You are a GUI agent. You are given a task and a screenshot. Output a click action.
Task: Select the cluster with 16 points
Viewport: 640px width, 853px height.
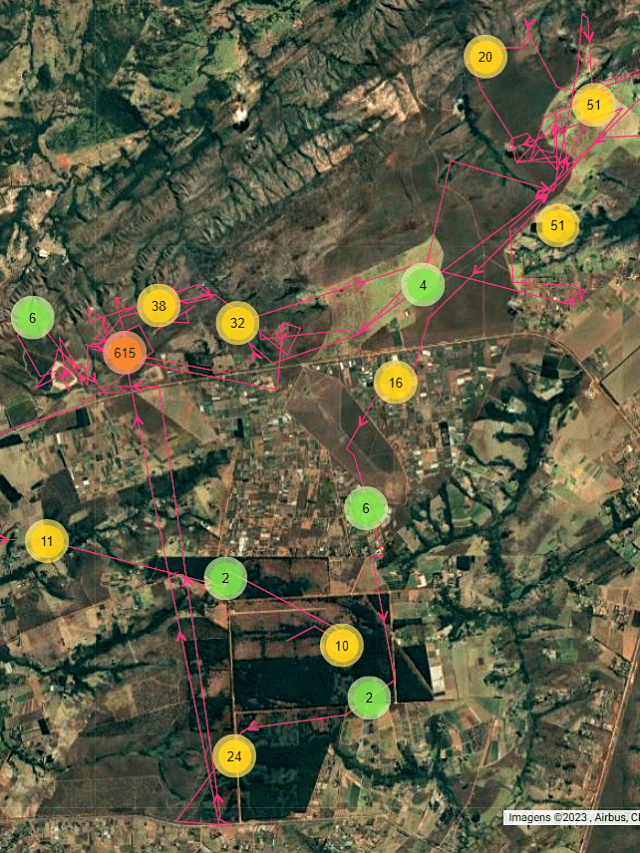click(x=395, y=382)
